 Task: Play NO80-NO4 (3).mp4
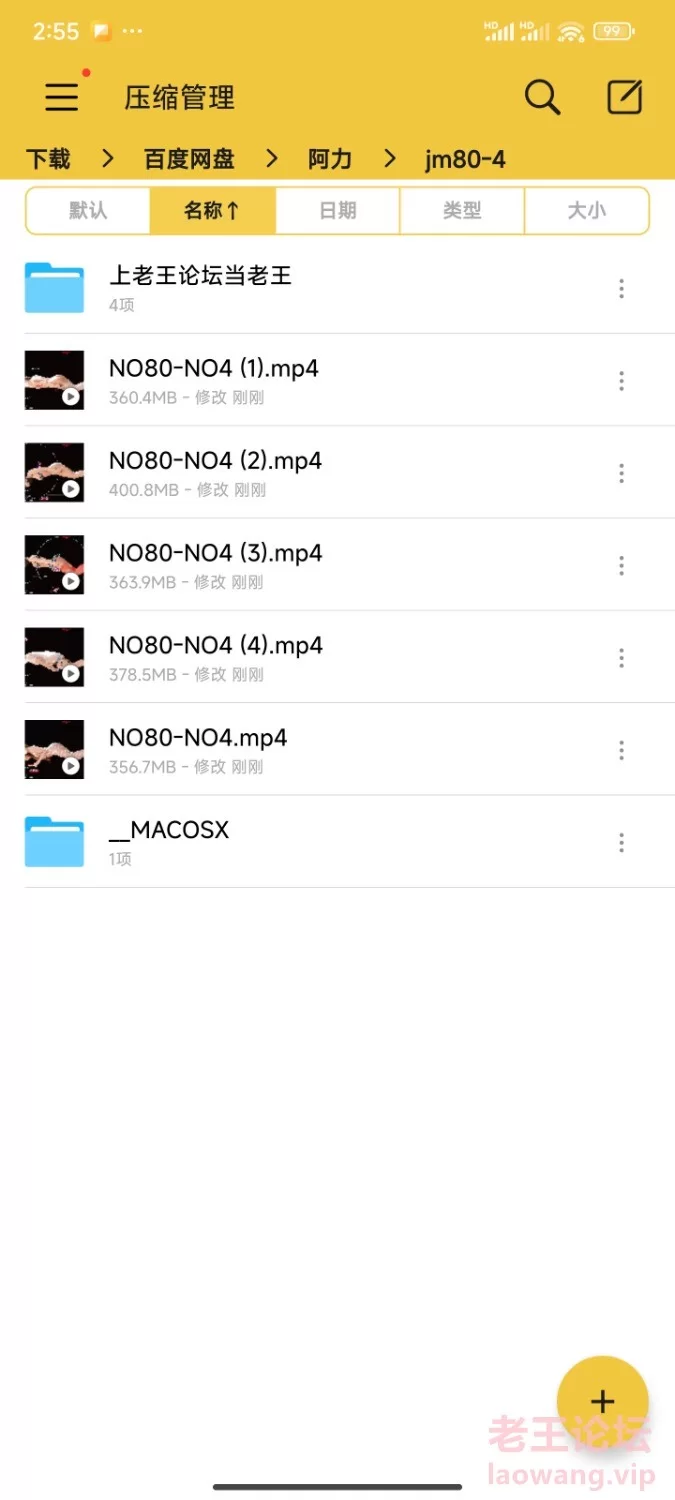(215, 565)
